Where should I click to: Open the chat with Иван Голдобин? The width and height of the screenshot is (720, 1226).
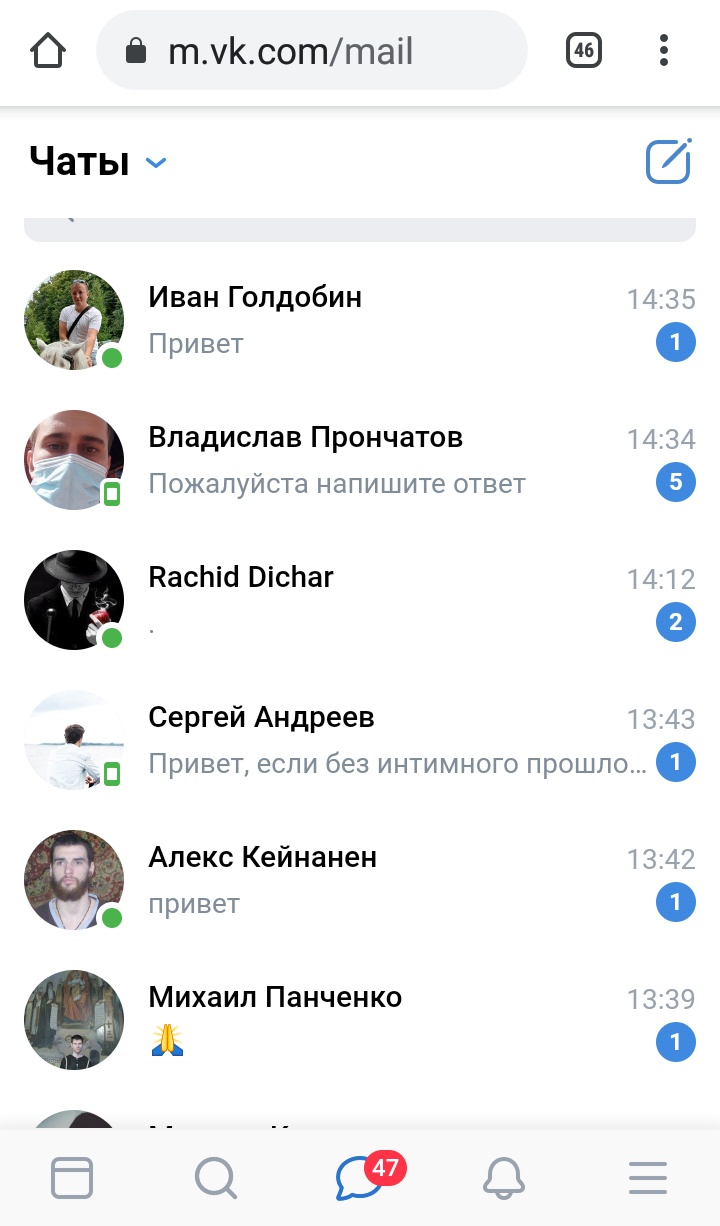[360, 320]
